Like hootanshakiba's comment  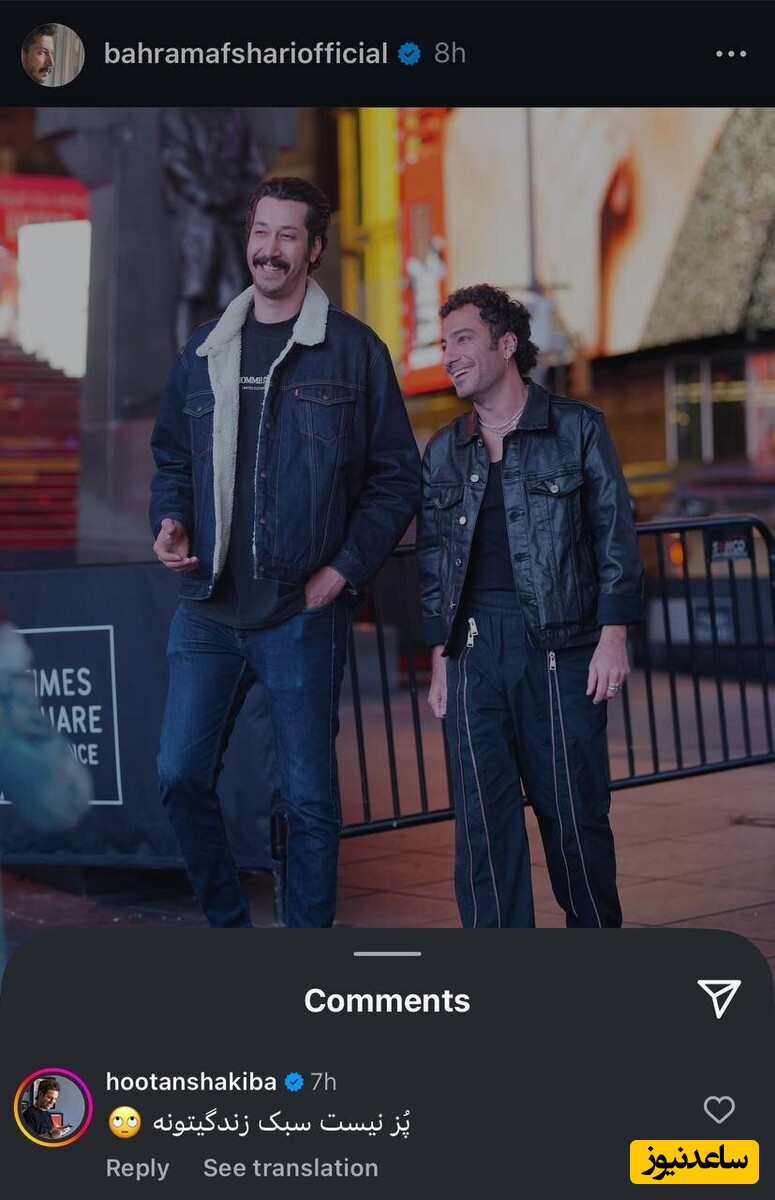tap(719, 1109)
